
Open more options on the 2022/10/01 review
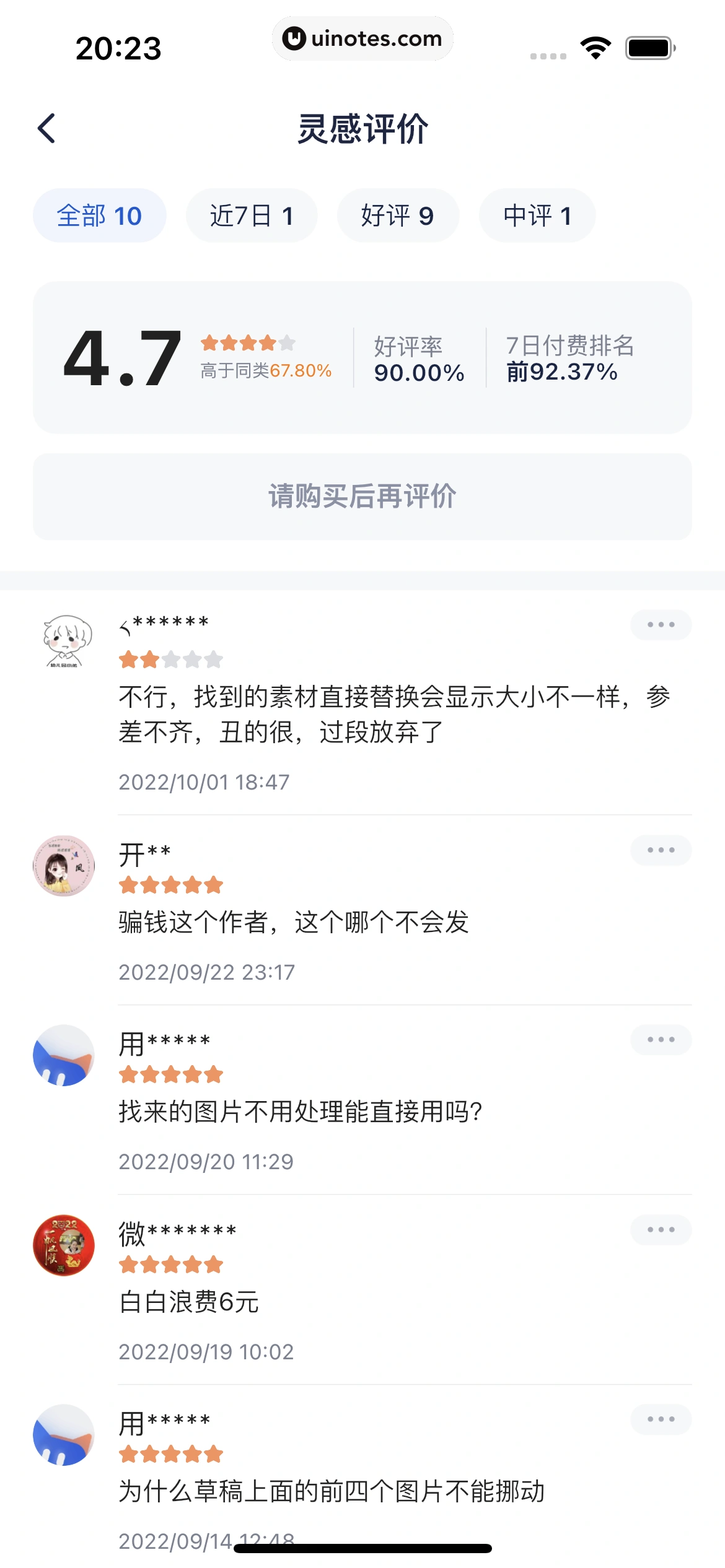pyautogui.click(x=661, y=625)
